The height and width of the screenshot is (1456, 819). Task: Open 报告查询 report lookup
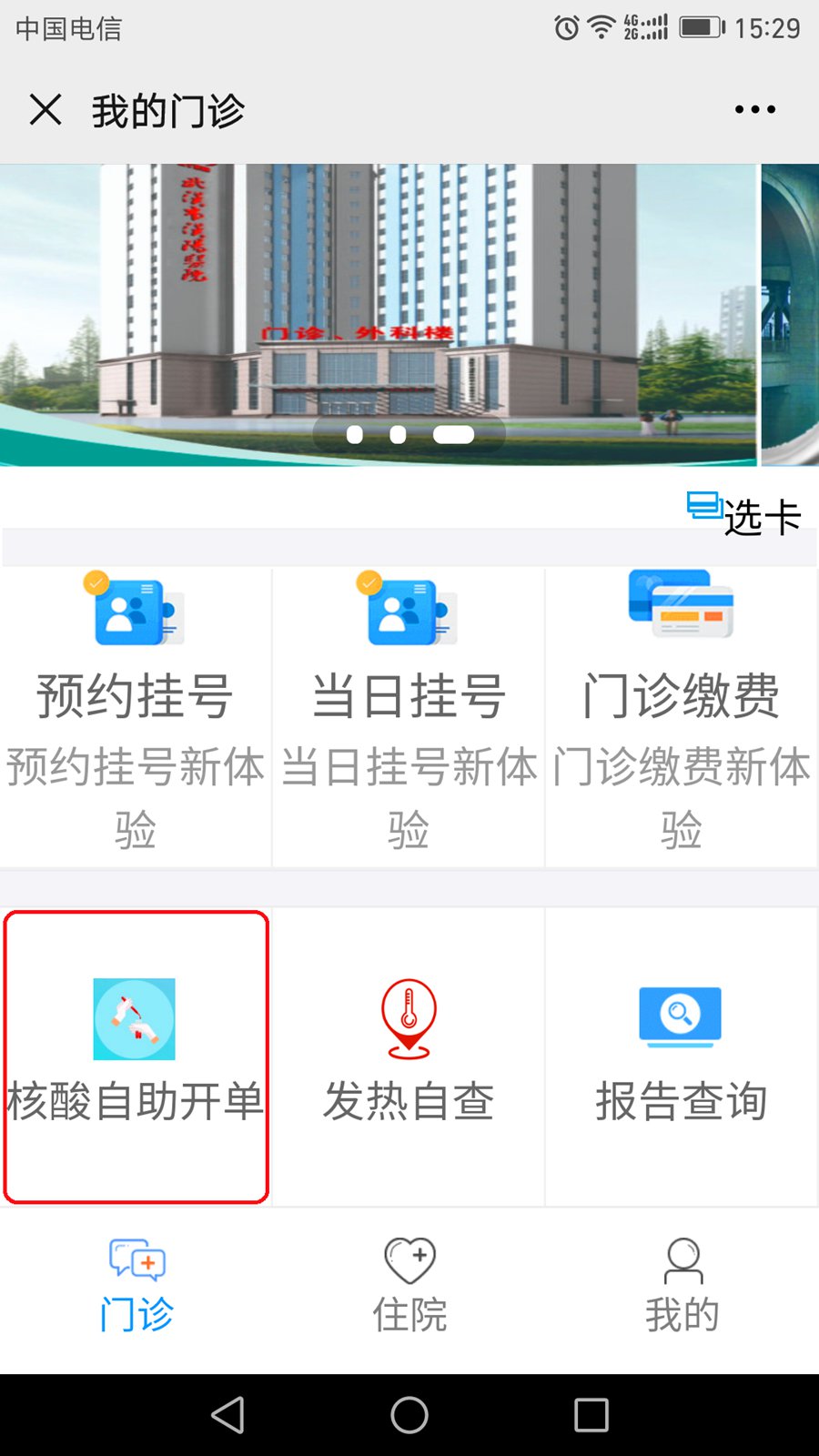(x=681, y=1057)
